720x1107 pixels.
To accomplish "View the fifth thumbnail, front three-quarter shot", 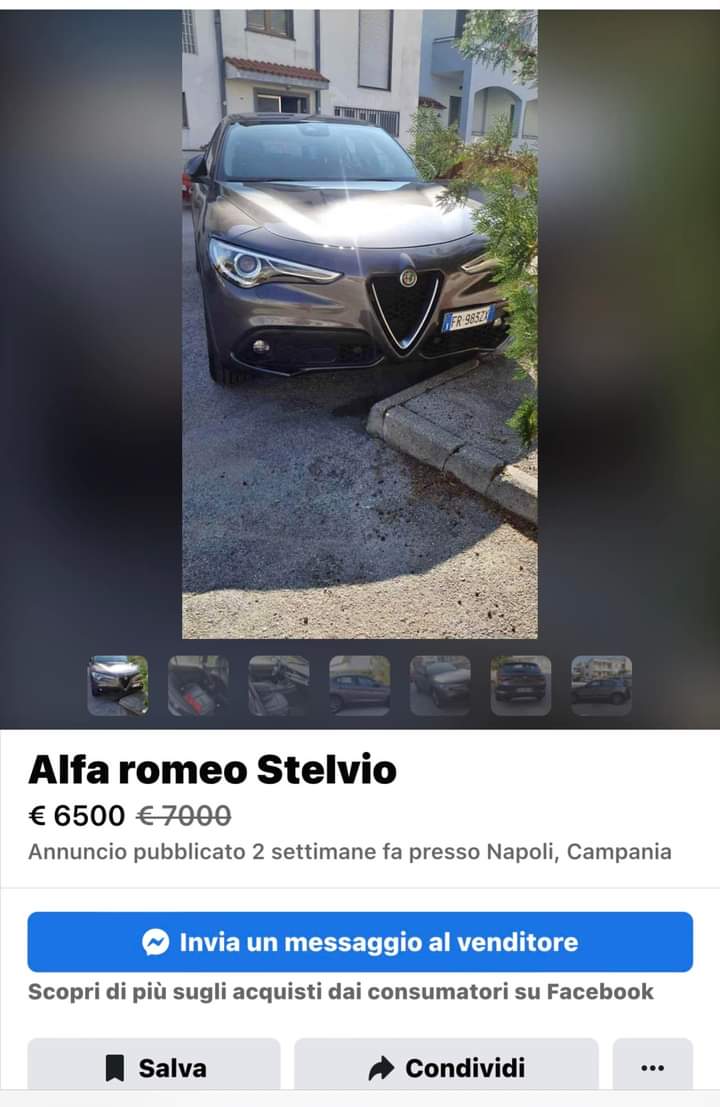I will (x=440, y=685).
